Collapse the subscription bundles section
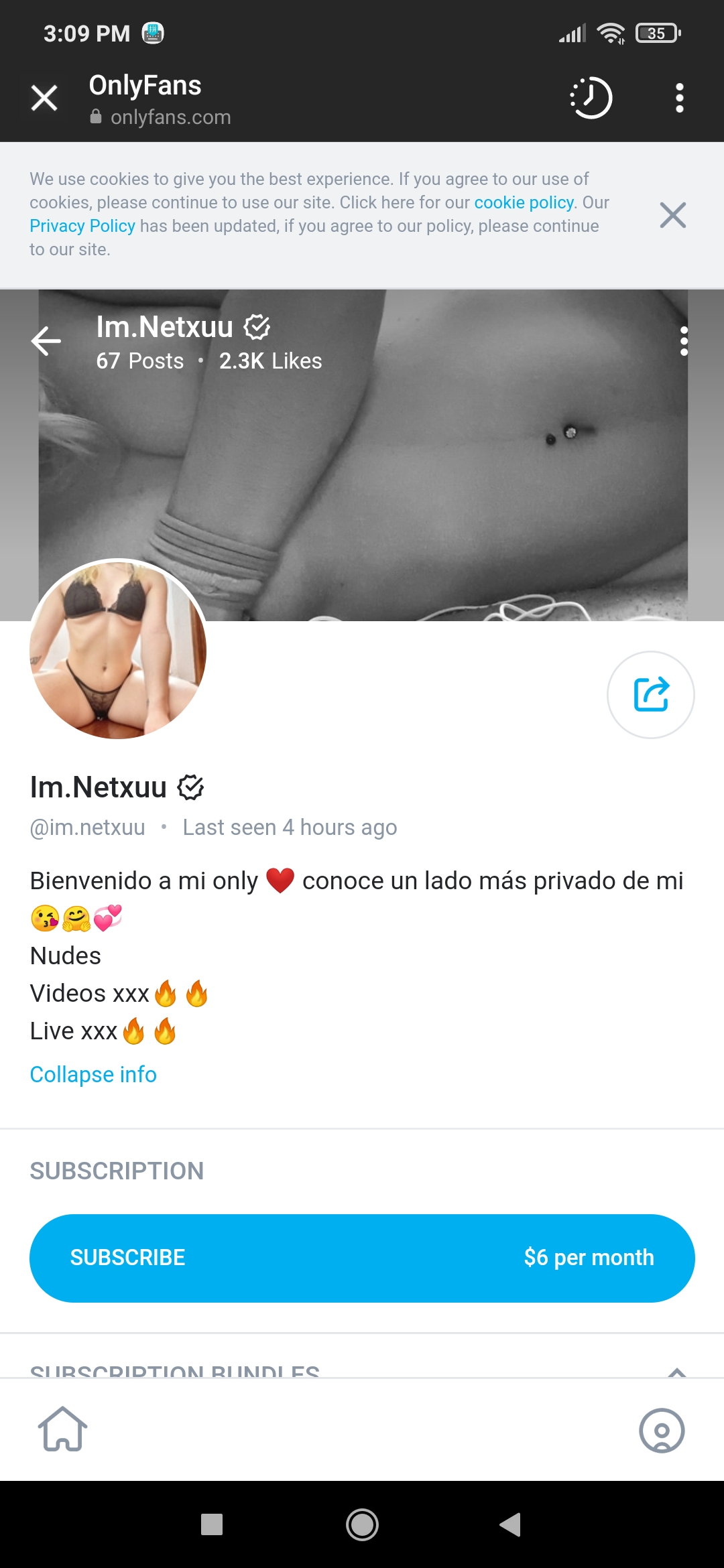Screen dimensions: 724x1568 677,1370
